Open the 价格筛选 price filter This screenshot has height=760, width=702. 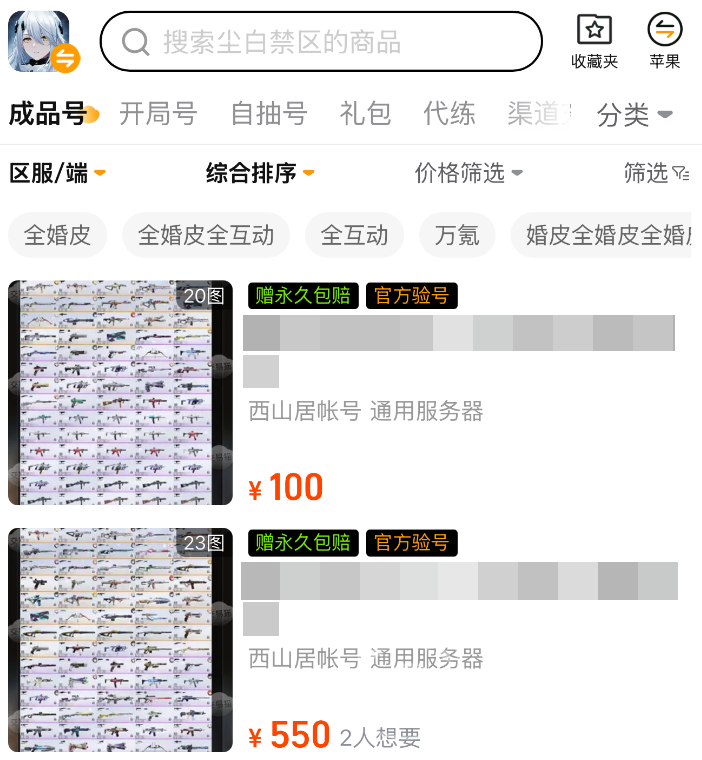coord(468,173)
